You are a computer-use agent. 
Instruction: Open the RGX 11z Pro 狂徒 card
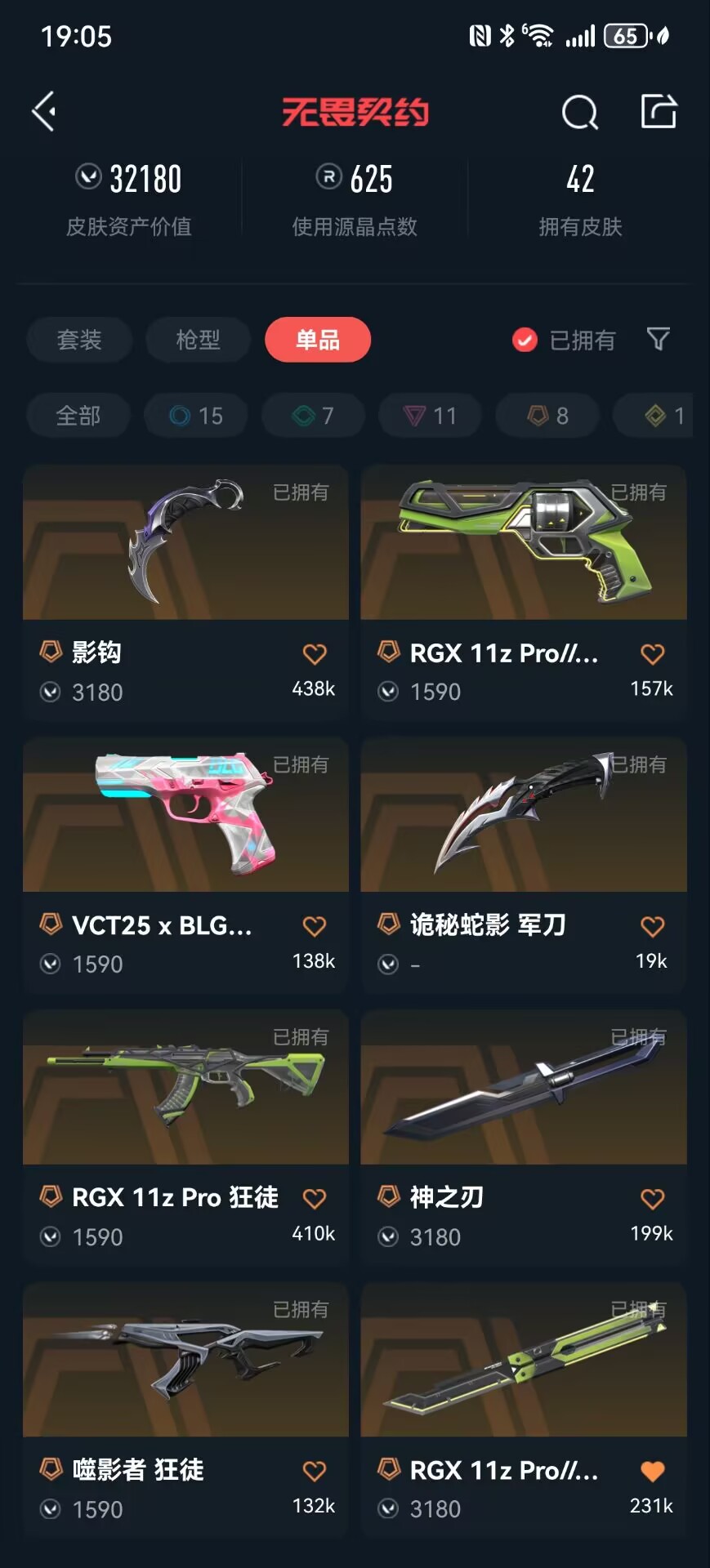tap(185, 1138)
